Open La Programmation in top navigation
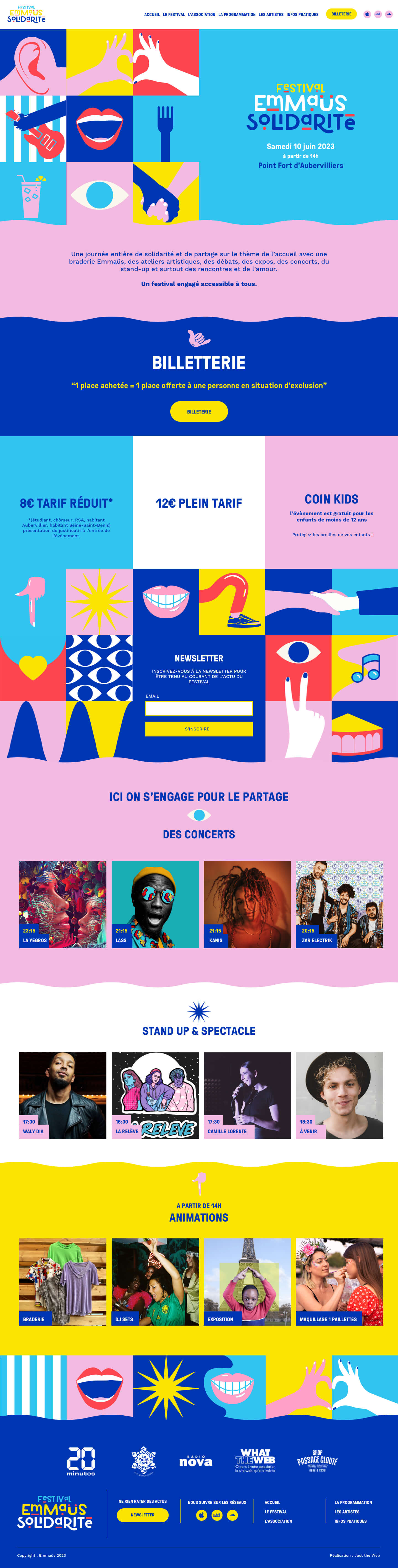The width and height of the screenshot is (398, 1568). 237,15
